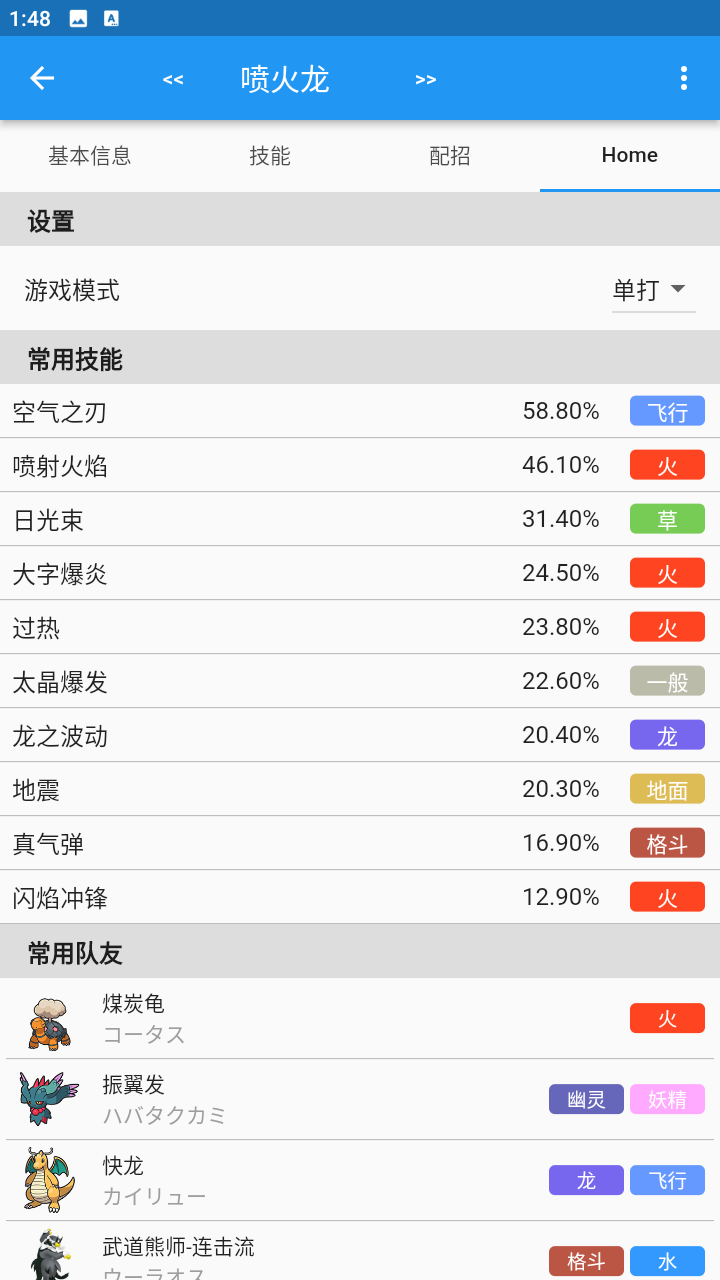Open the photos icon in the status bar

[x=79, y=16]
